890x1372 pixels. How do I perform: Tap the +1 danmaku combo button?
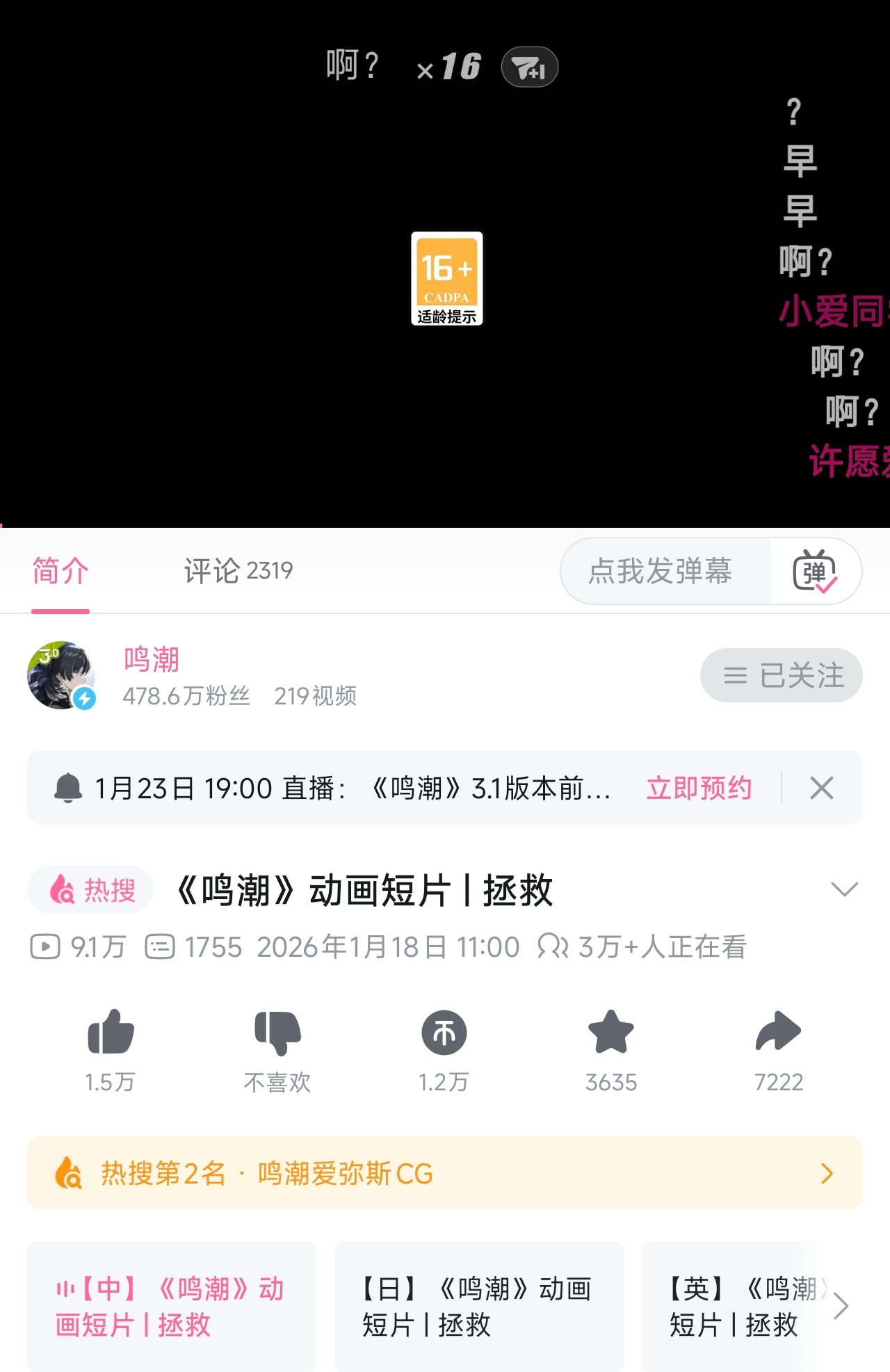click(x=529, y=67)
